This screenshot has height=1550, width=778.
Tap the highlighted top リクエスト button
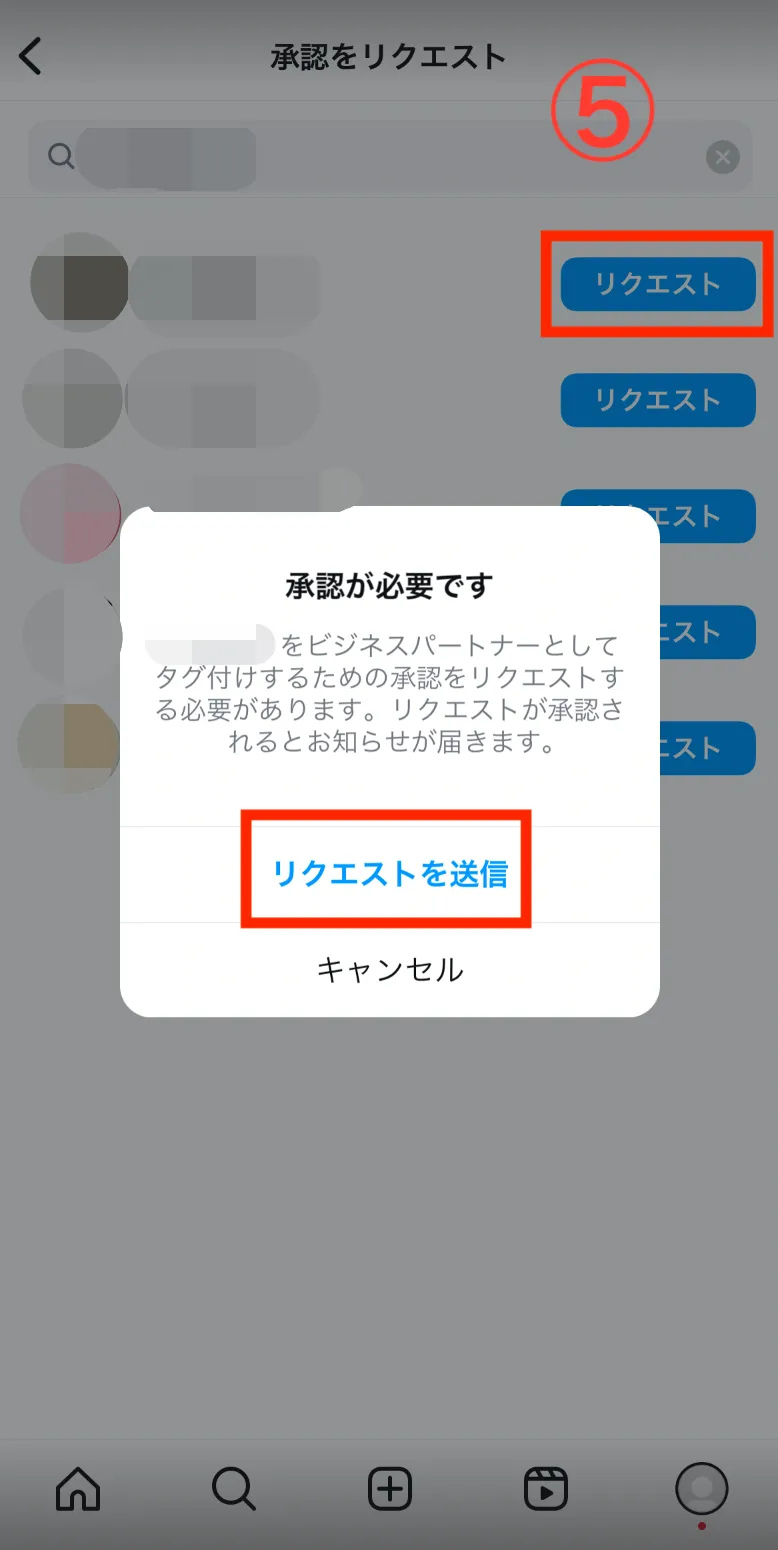pos(657,284)
